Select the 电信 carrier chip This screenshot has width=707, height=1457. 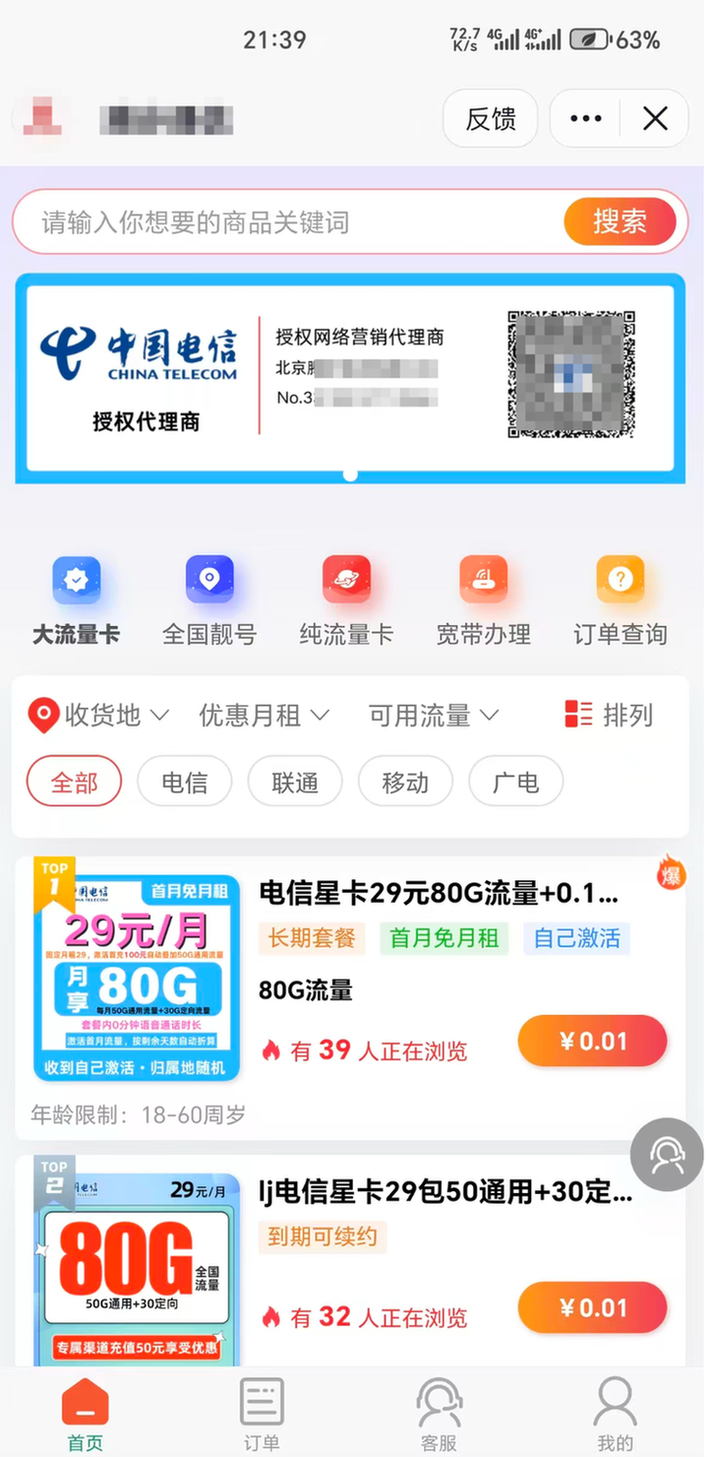pyautogui.click(x=185, y=781)
